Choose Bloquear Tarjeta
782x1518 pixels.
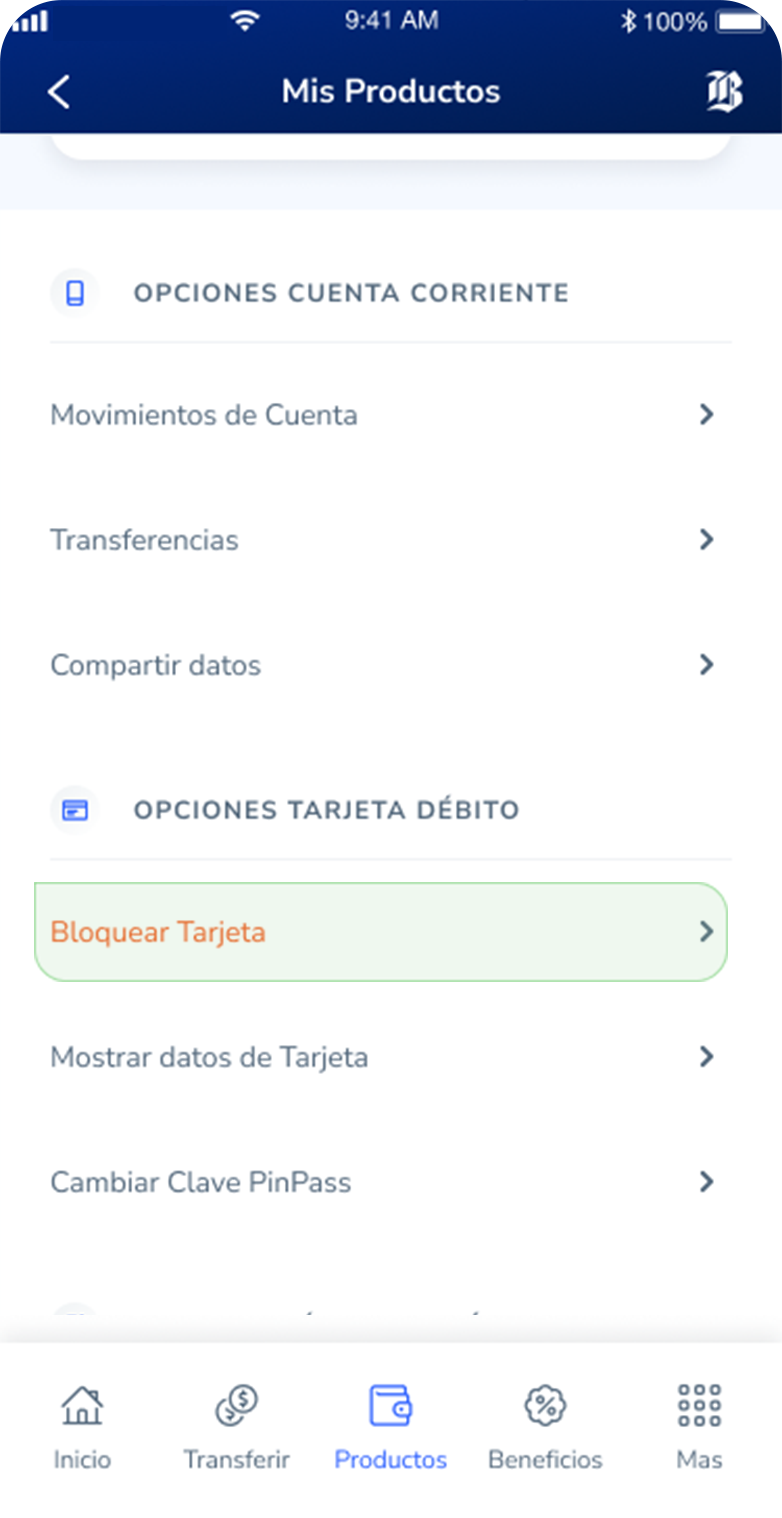[x=380, y=932]
